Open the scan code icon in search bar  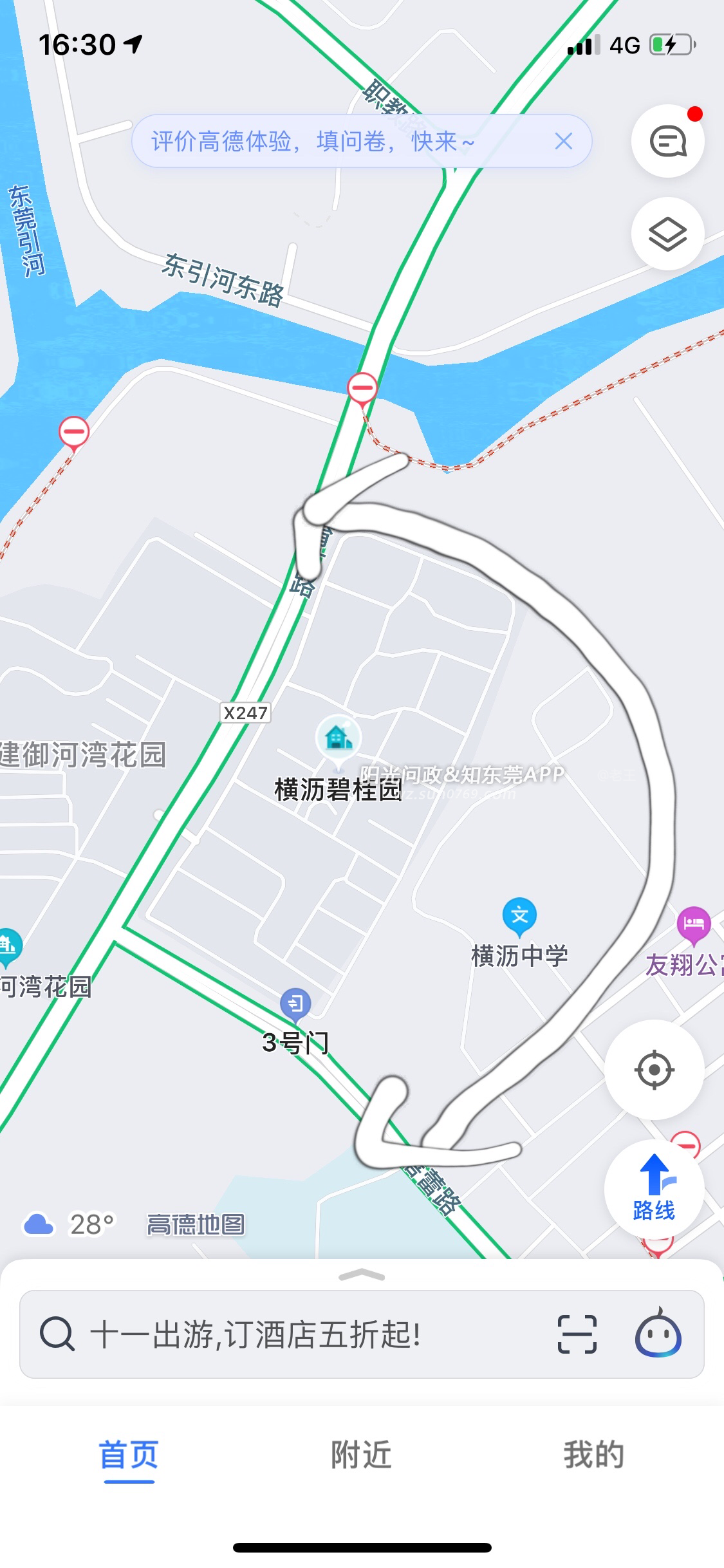[577, 1334]
